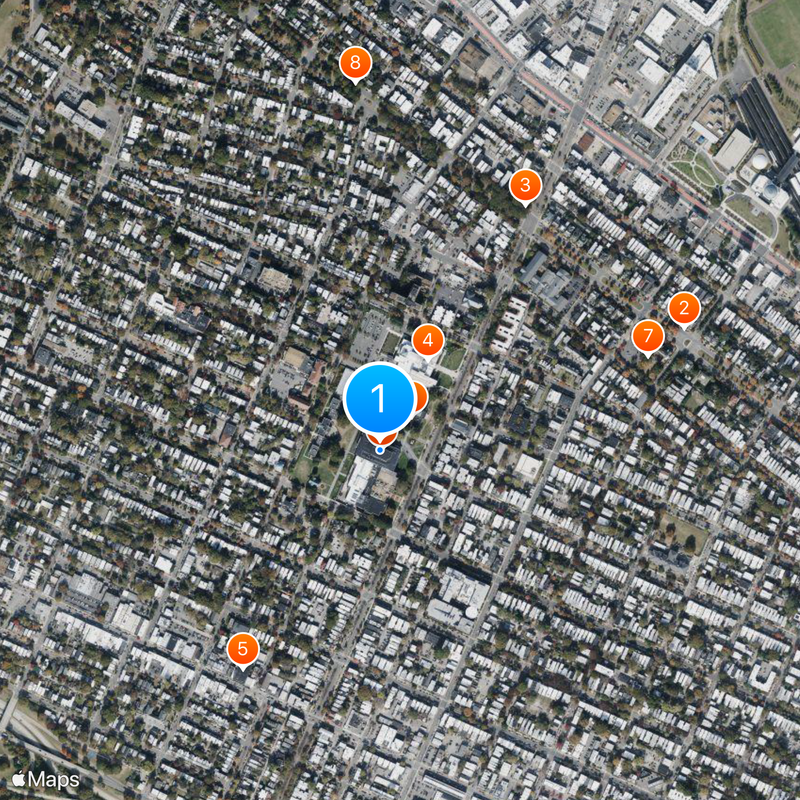800x800 pixels.
Task: Open map pin number 2
Action: (684, 309)
